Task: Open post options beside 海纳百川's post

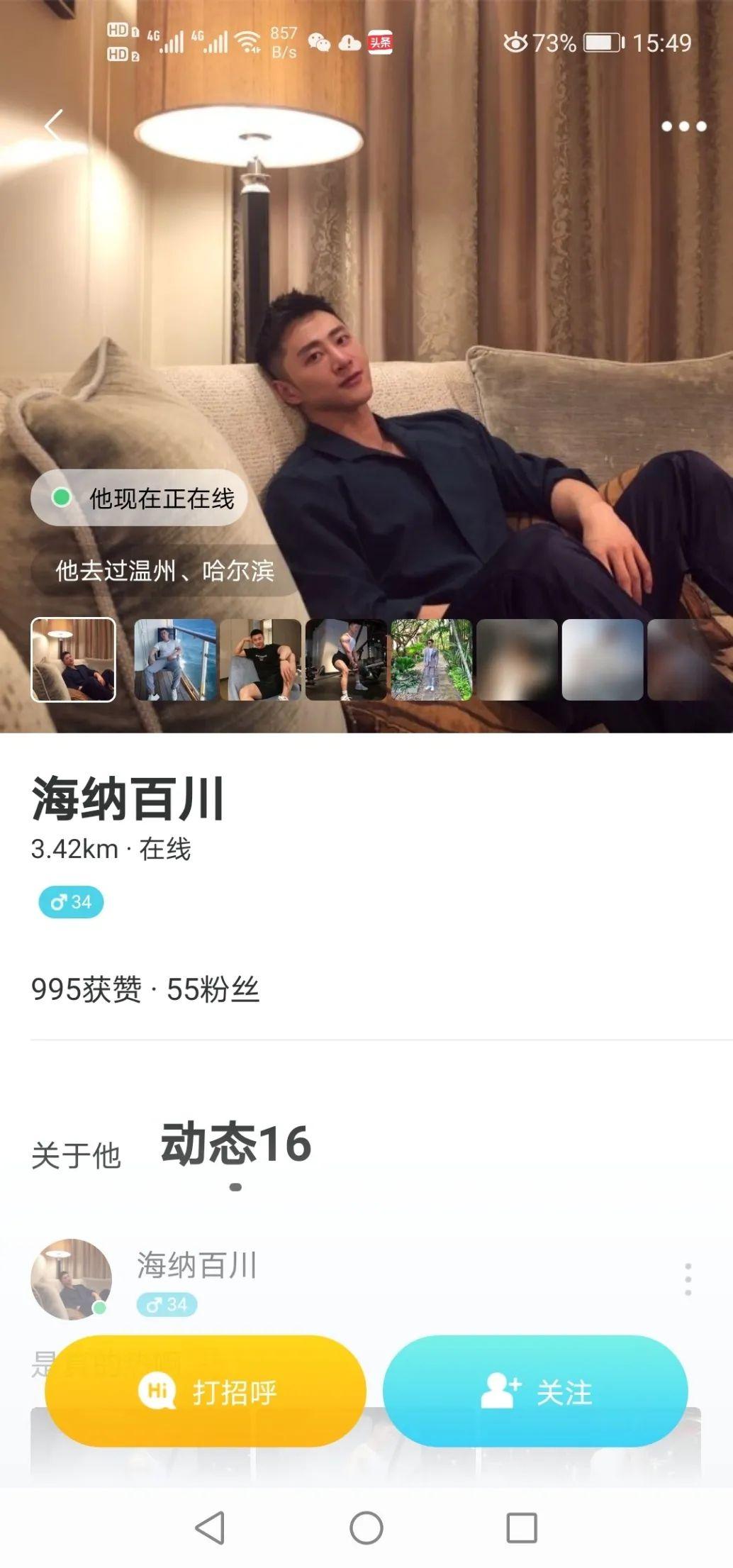Action: [688, 1279]
